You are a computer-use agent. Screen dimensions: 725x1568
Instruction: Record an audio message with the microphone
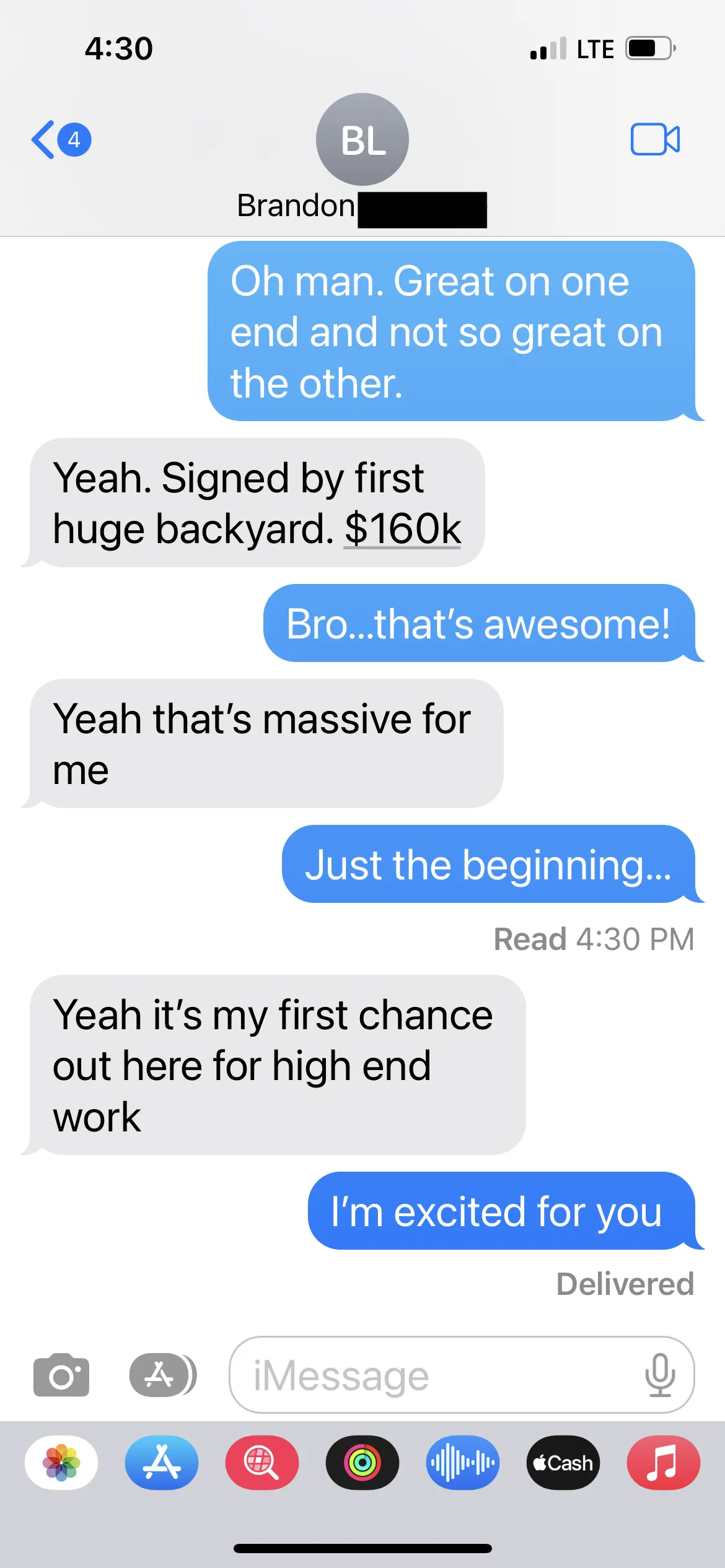660,1375
